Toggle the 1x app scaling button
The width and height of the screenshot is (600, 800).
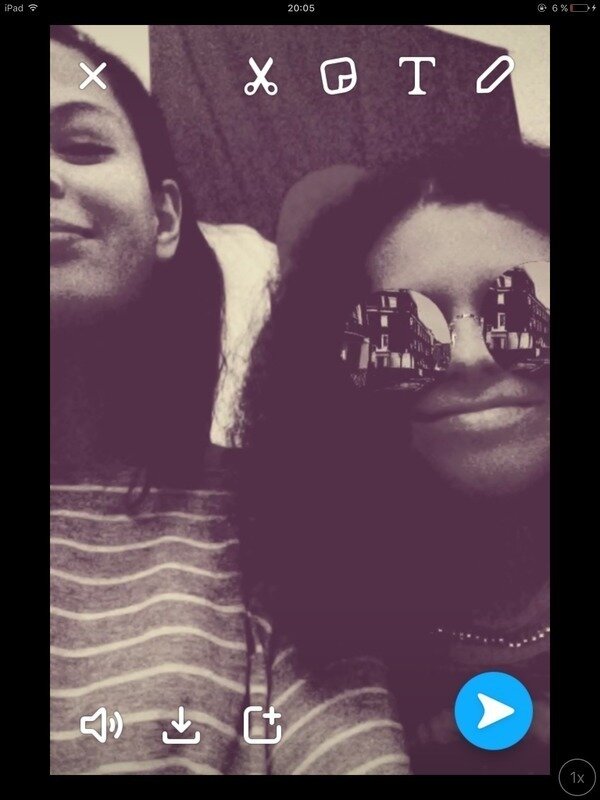tap(577, 777)
